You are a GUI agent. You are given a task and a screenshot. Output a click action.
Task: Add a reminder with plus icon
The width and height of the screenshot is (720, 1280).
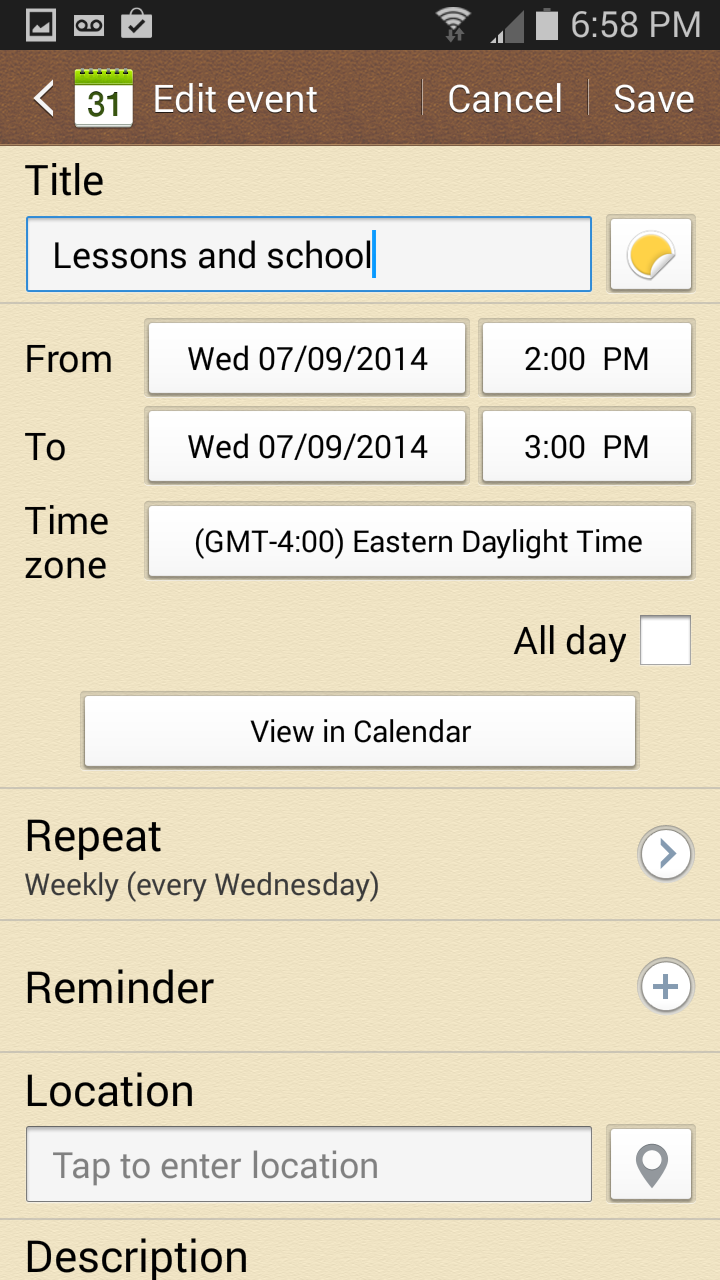[665, 987]
